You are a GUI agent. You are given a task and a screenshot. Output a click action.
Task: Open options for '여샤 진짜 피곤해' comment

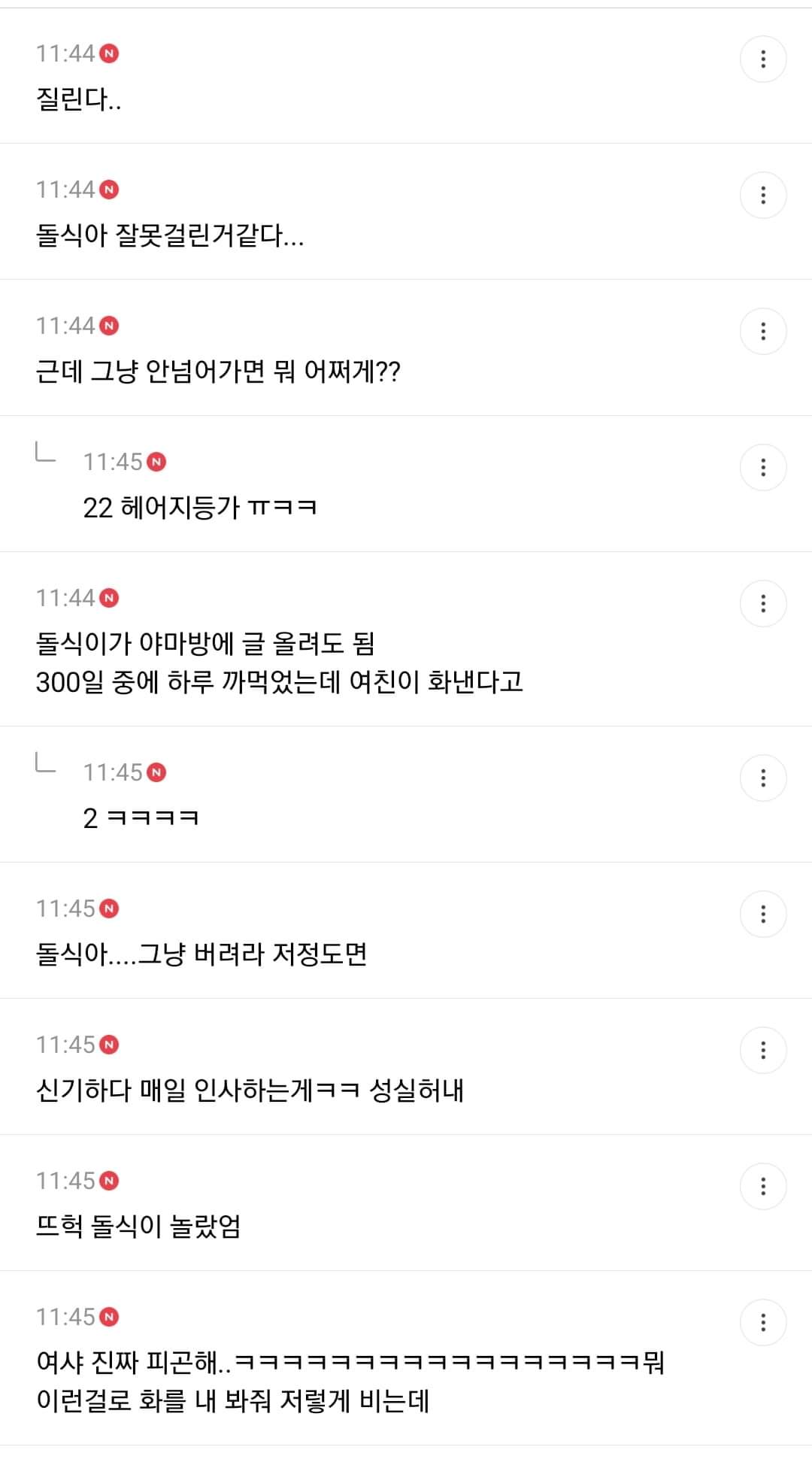pos(763,1322)
